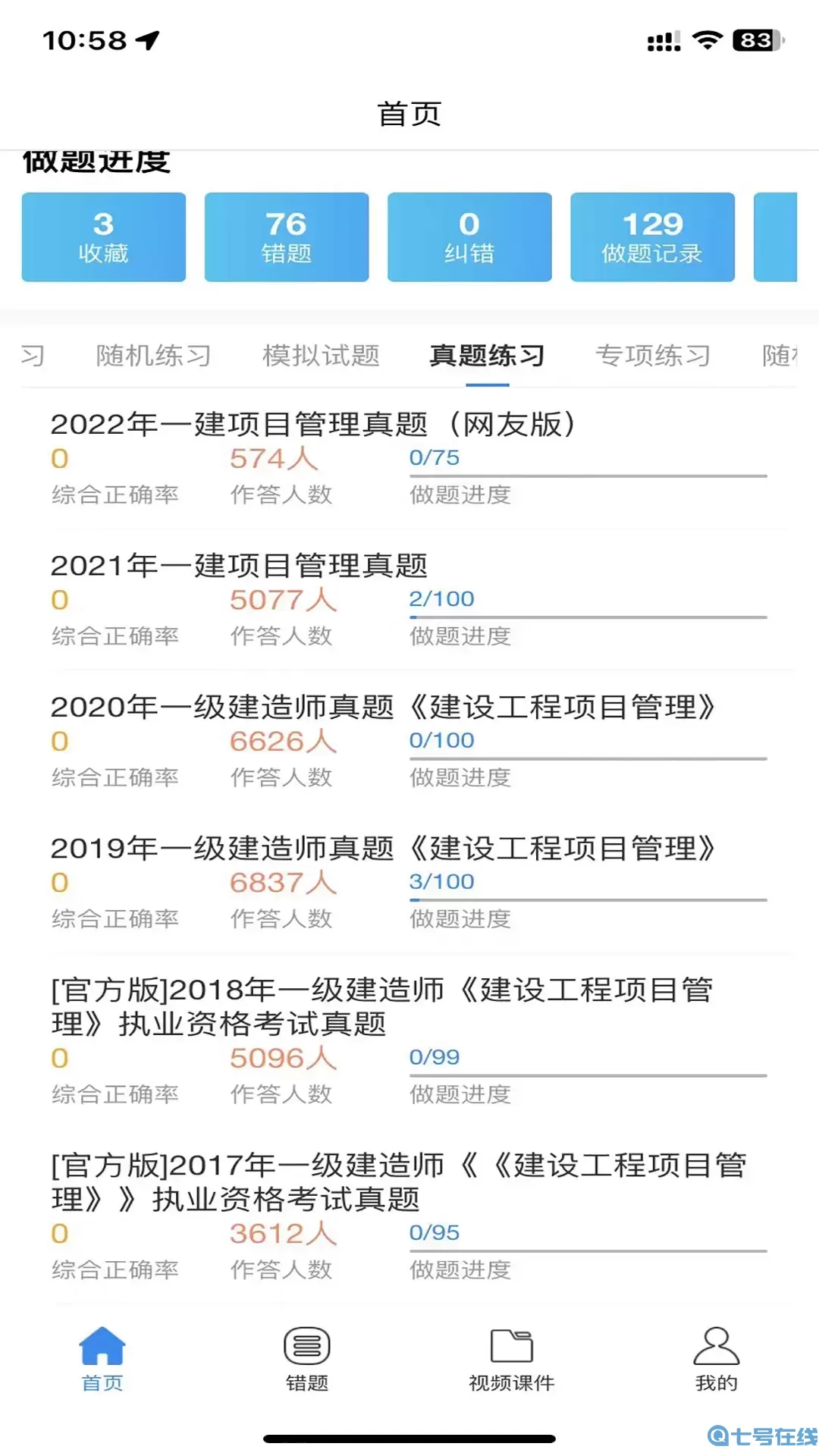Open the 纠错 card
The width and height of the screenshot is (819, 1456).
469,236
